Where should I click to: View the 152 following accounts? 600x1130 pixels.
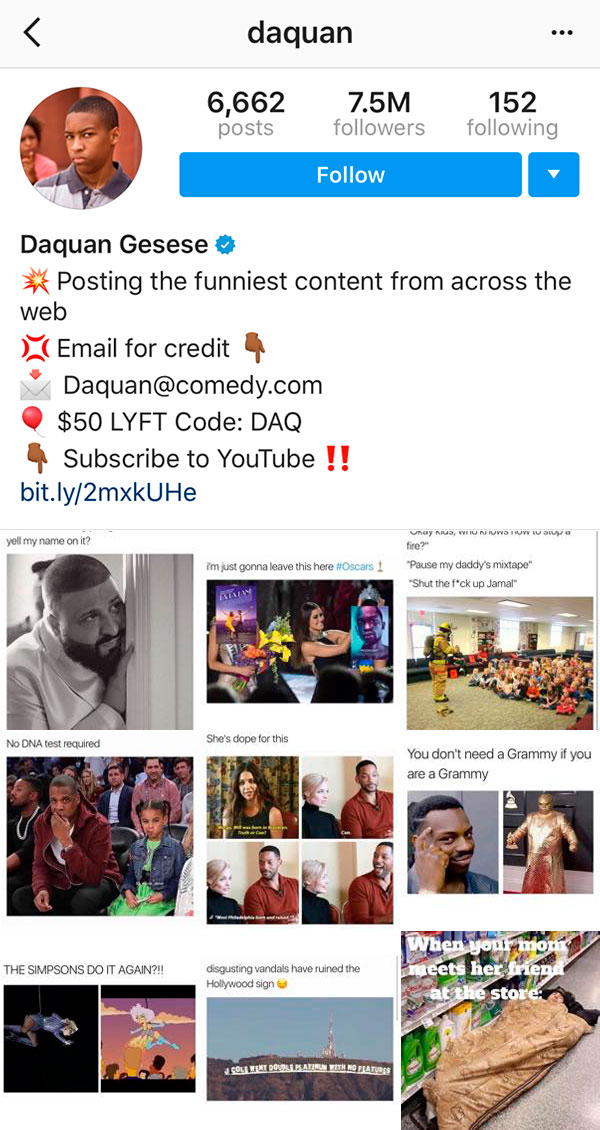(512, 114)
